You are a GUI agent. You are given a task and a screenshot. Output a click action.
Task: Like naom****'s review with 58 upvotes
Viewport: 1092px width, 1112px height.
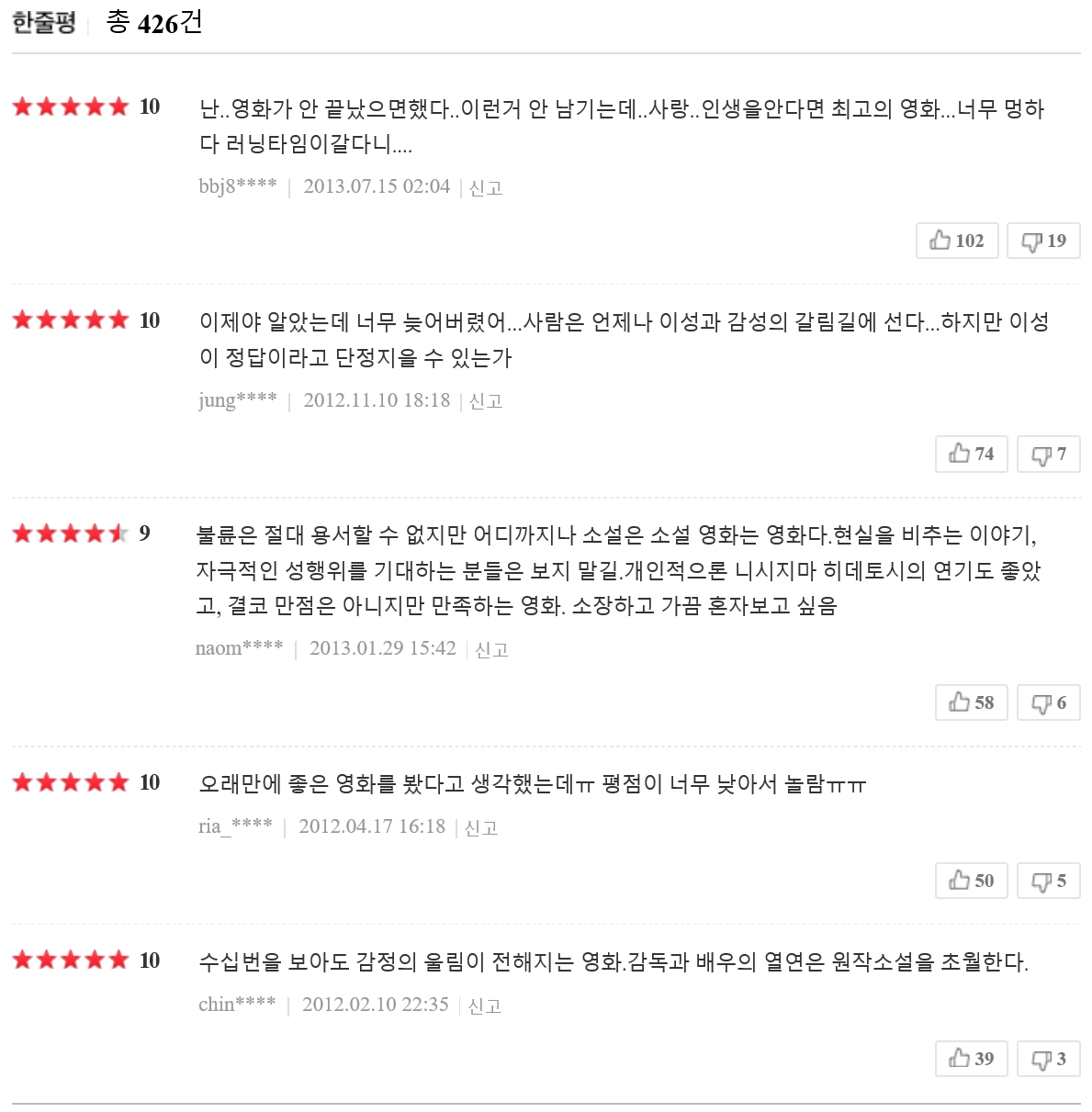[x=972, y=702]
